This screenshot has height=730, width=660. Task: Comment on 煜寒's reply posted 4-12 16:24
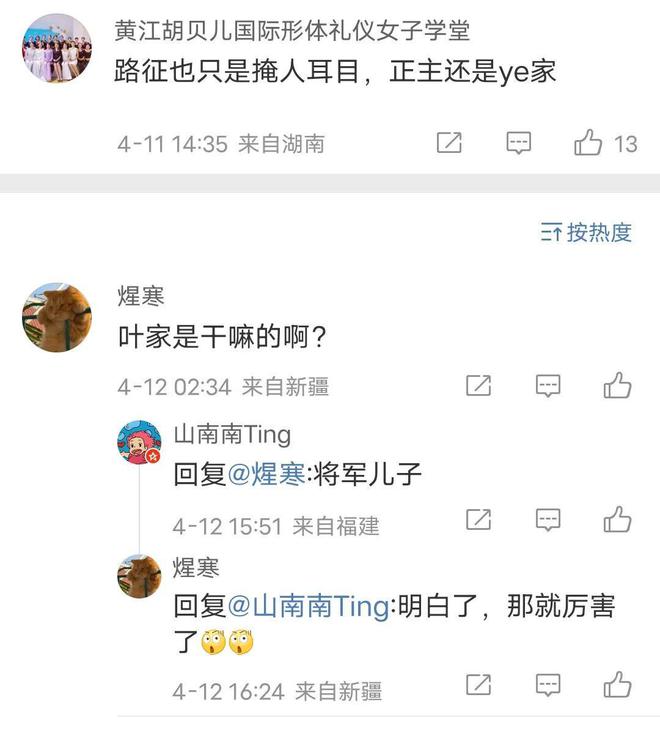[x=547, y=685]
